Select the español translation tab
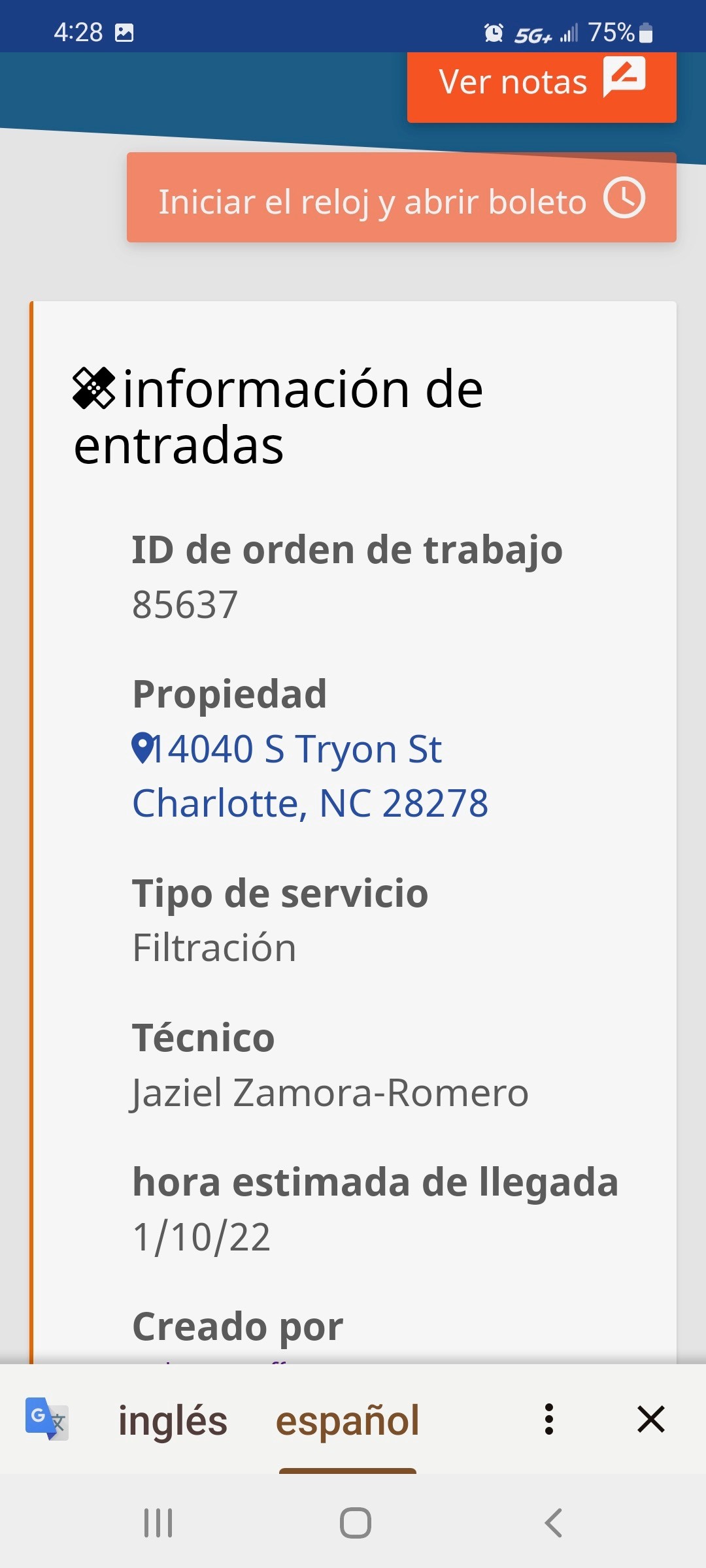The image size is (706, 1568). pos(347,1420)
